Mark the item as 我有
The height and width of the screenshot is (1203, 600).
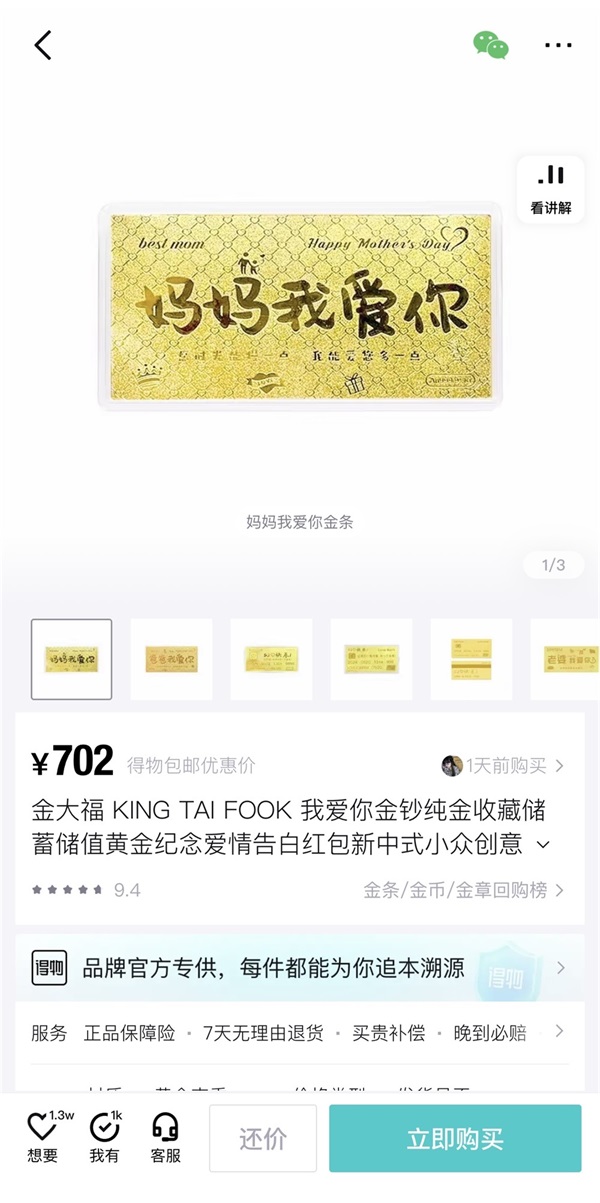point(104,1139)
